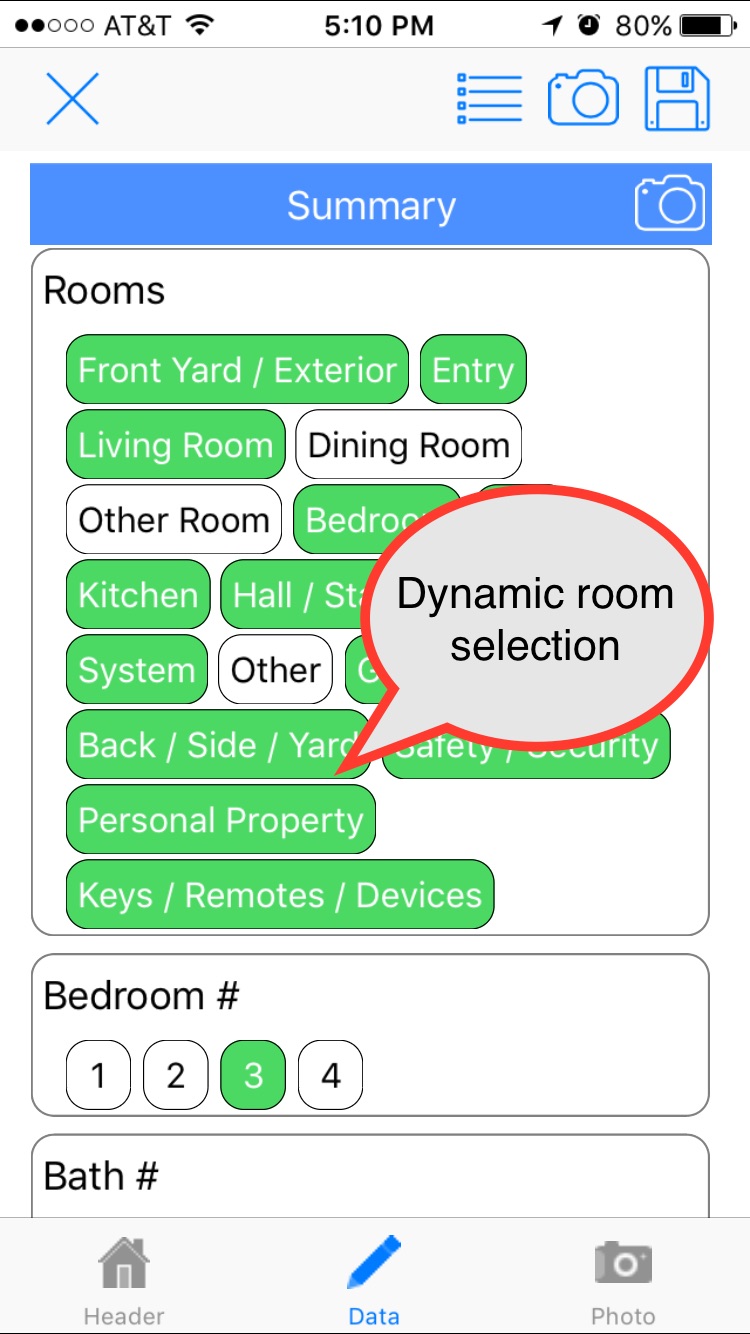This screenshot has width=750, height=1334.
Task: Toggle Keys / Remotes / Devices chip
Action: [x=280, y=895]
